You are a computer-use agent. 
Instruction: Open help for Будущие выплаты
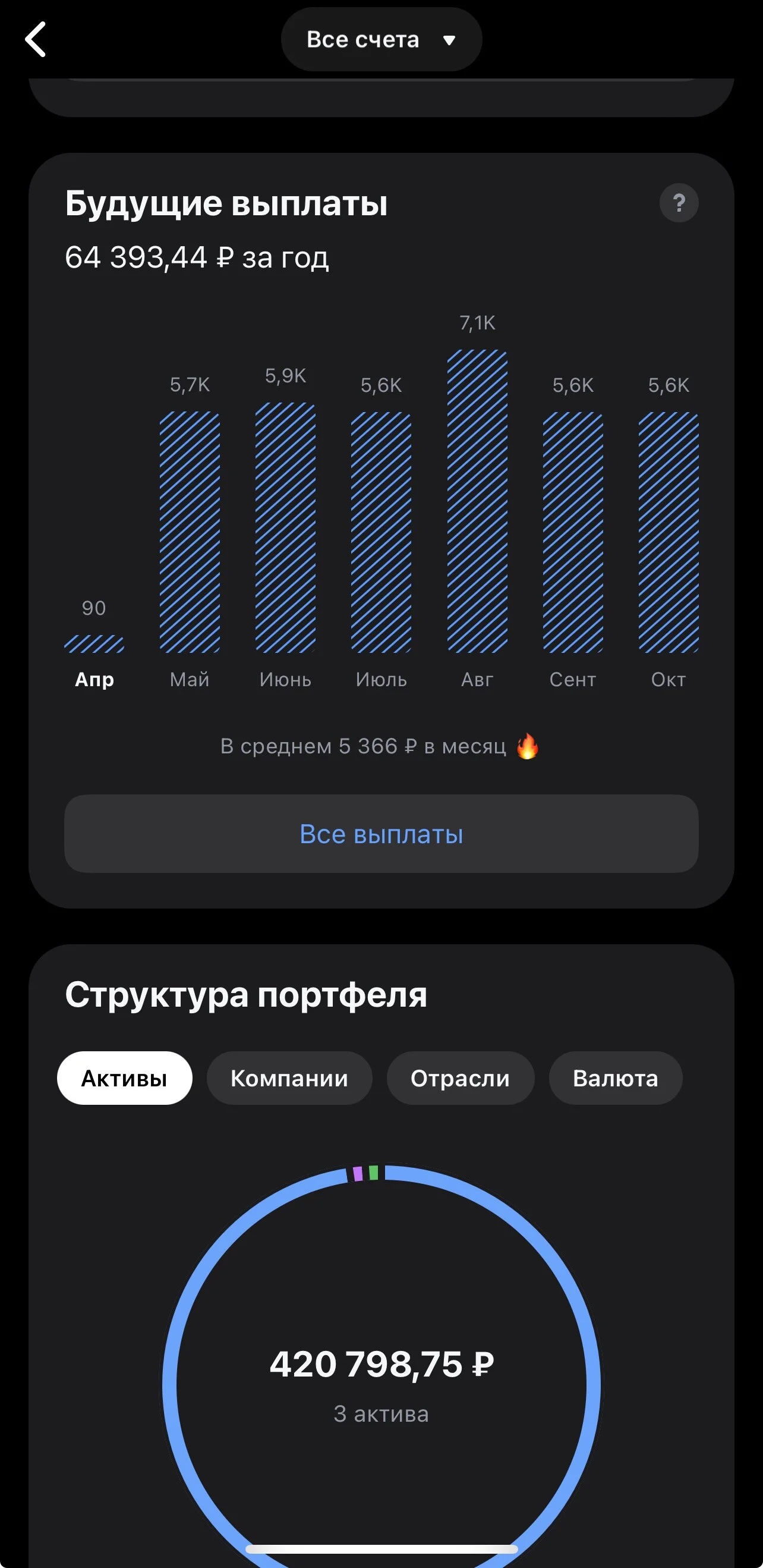pos(679,203)
